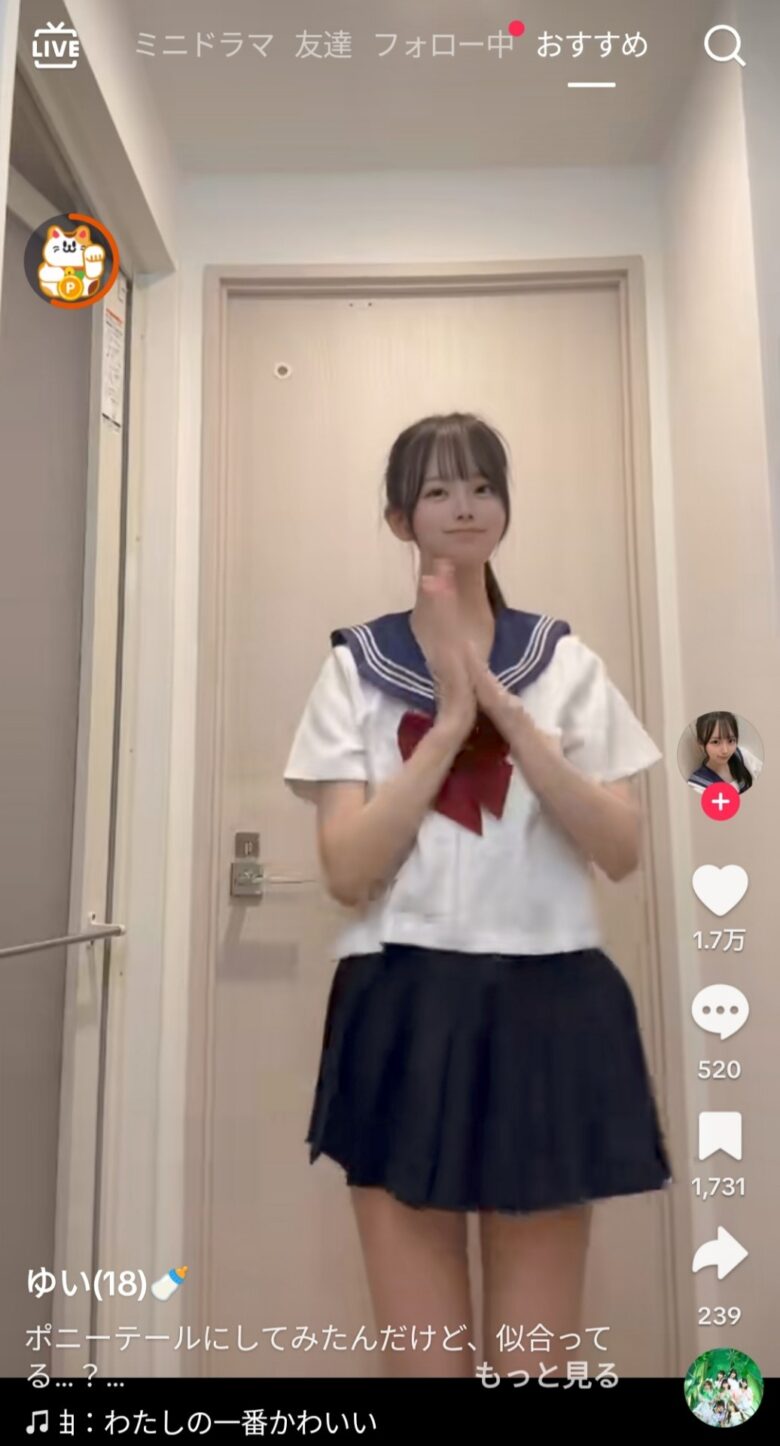Expand the caption with もっと見る
Image resolution: width=780 pixels, height=1446 pixels.
tap(546, 1375)
